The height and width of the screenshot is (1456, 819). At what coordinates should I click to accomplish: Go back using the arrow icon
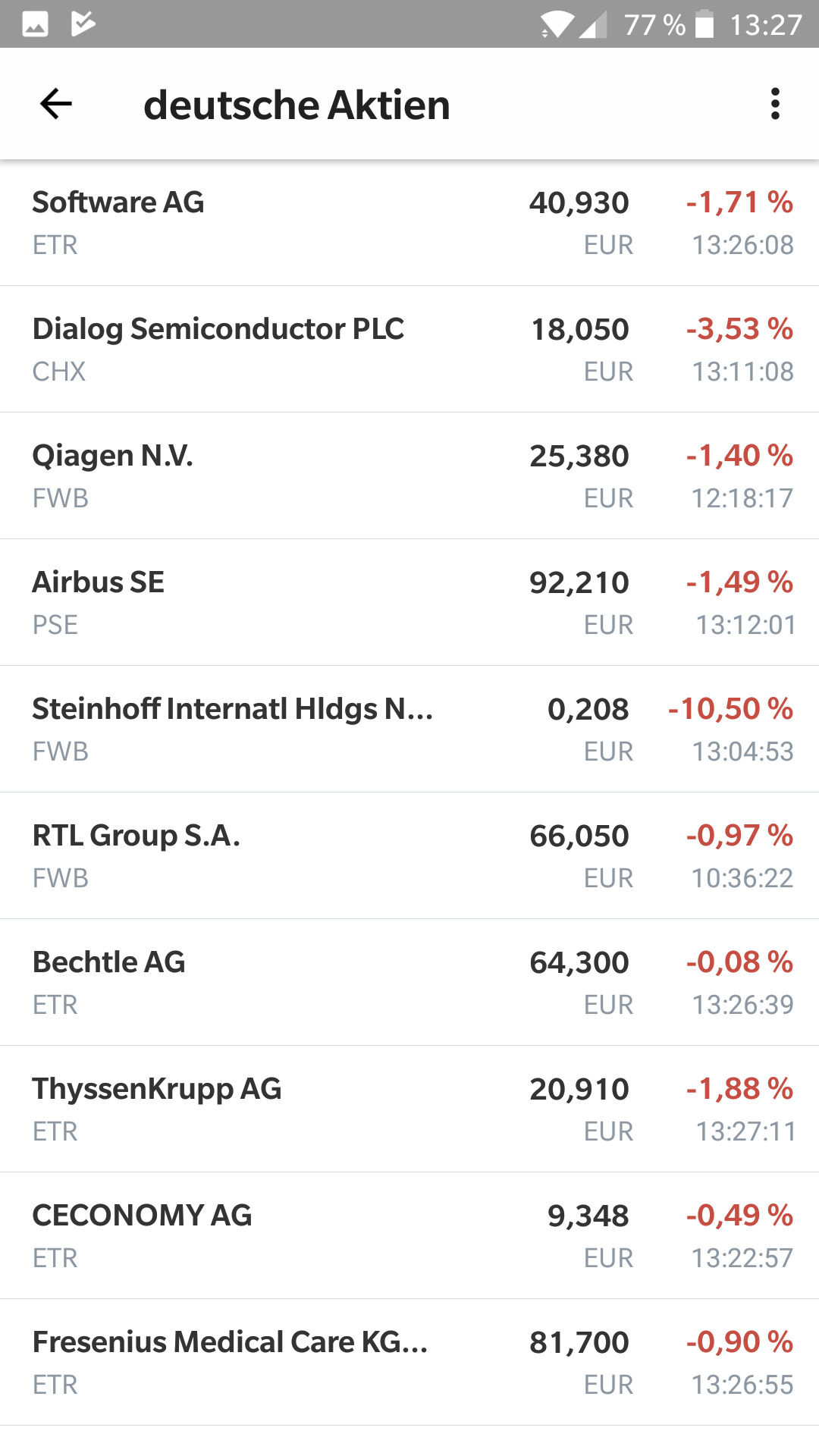pyautogui.click(x=56, y=104)
